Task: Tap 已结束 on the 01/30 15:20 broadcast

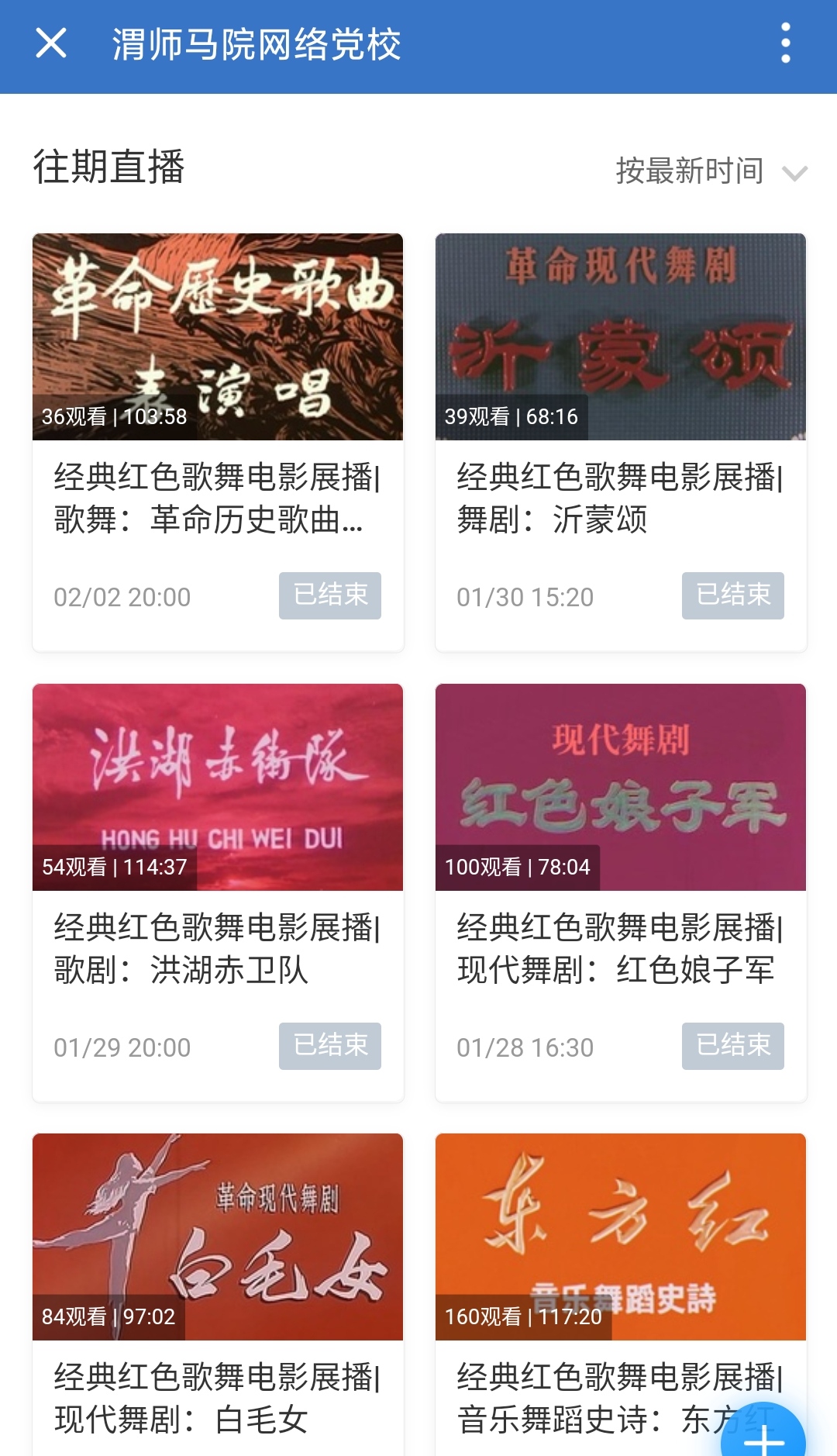Action: coord(733,595)
